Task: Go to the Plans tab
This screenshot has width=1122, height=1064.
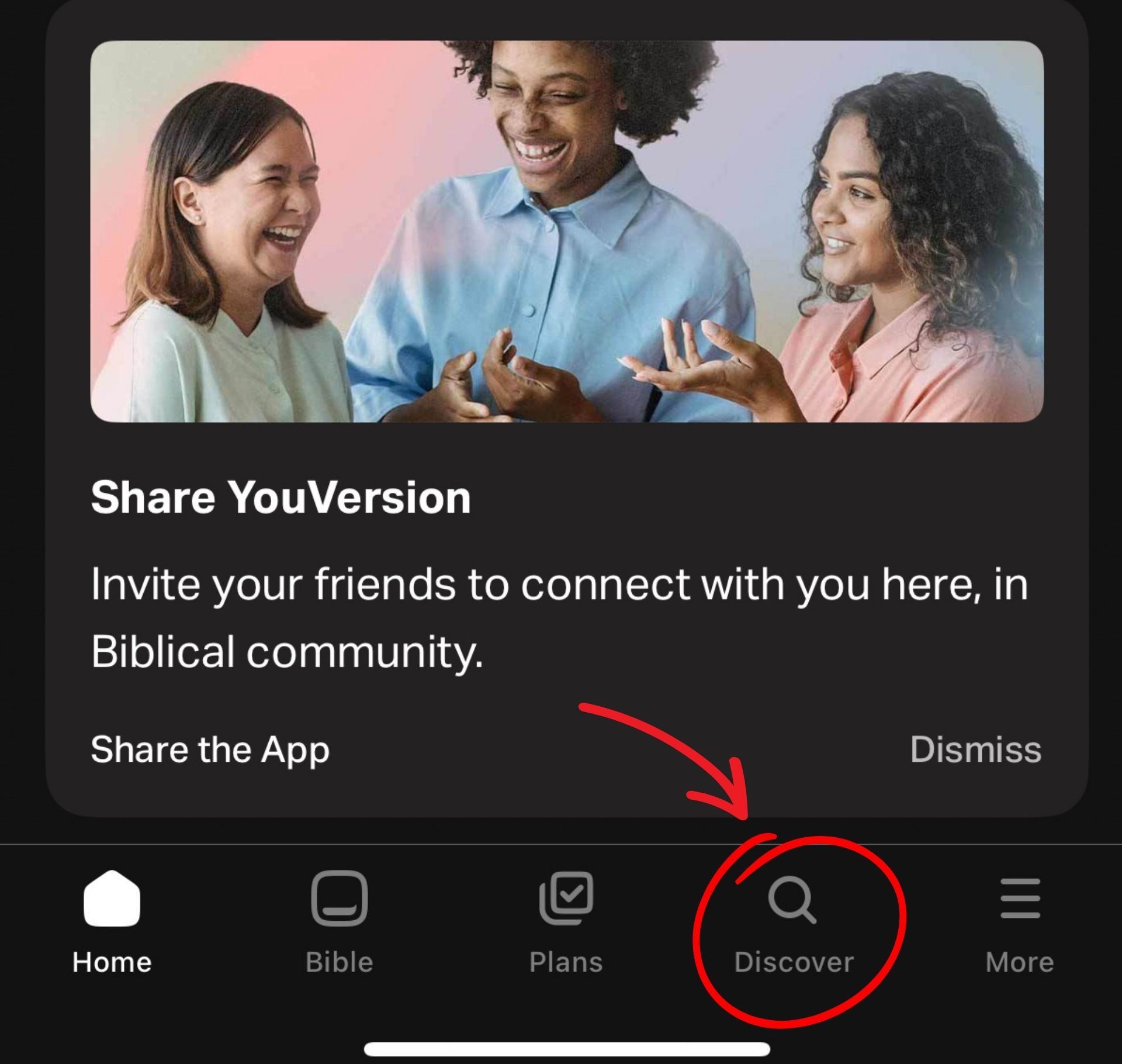Action: (x=566, y=924)
